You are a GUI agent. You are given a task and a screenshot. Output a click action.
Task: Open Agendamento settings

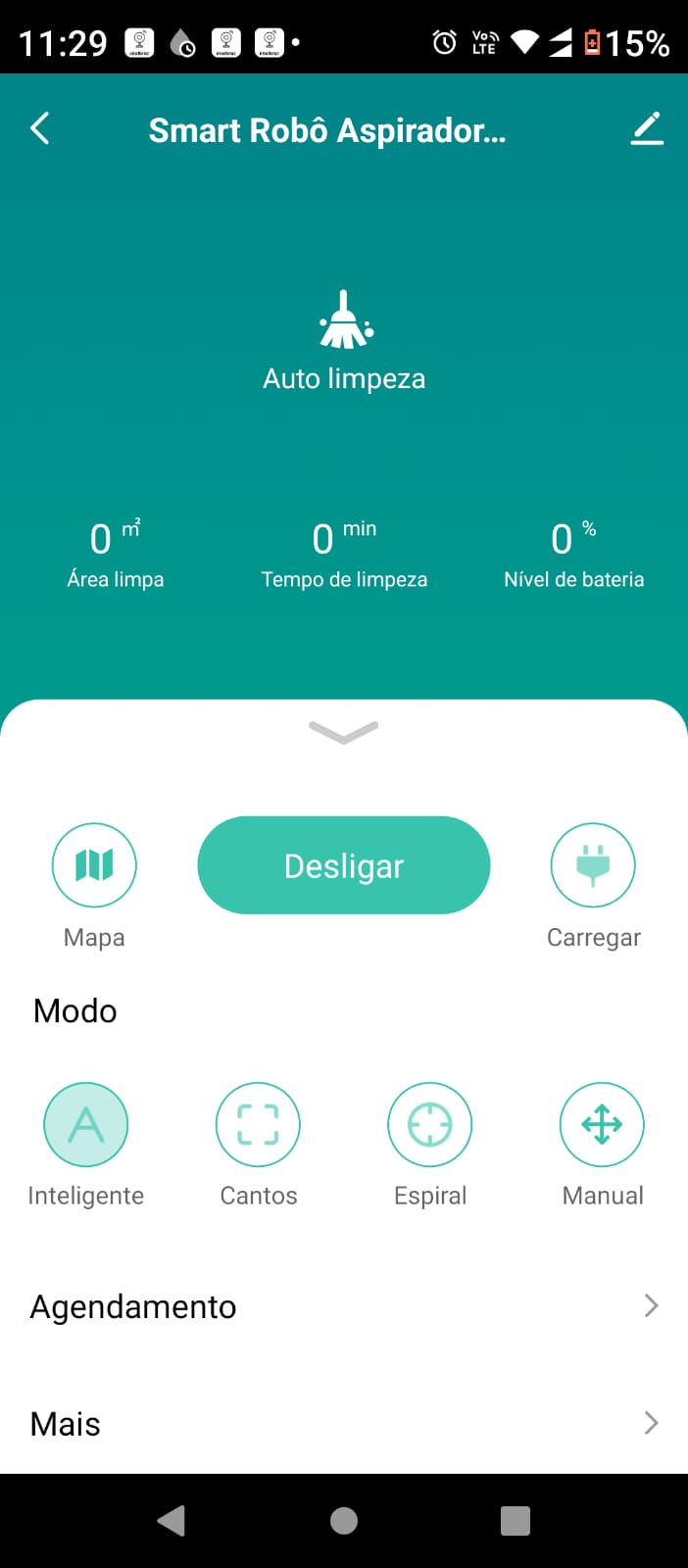point(344,1306)
